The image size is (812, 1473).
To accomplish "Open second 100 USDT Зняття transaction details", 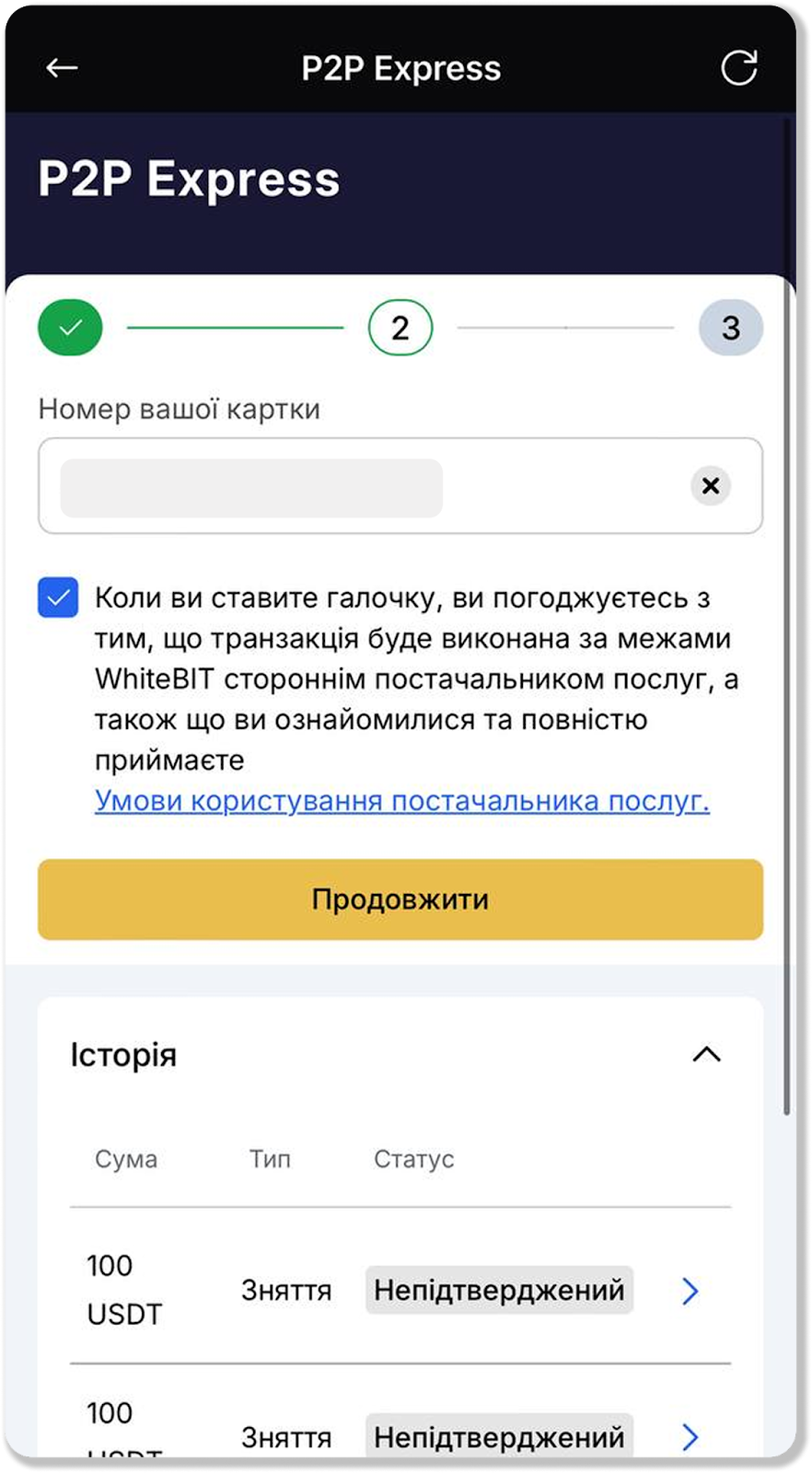I will click(690, 1436).
